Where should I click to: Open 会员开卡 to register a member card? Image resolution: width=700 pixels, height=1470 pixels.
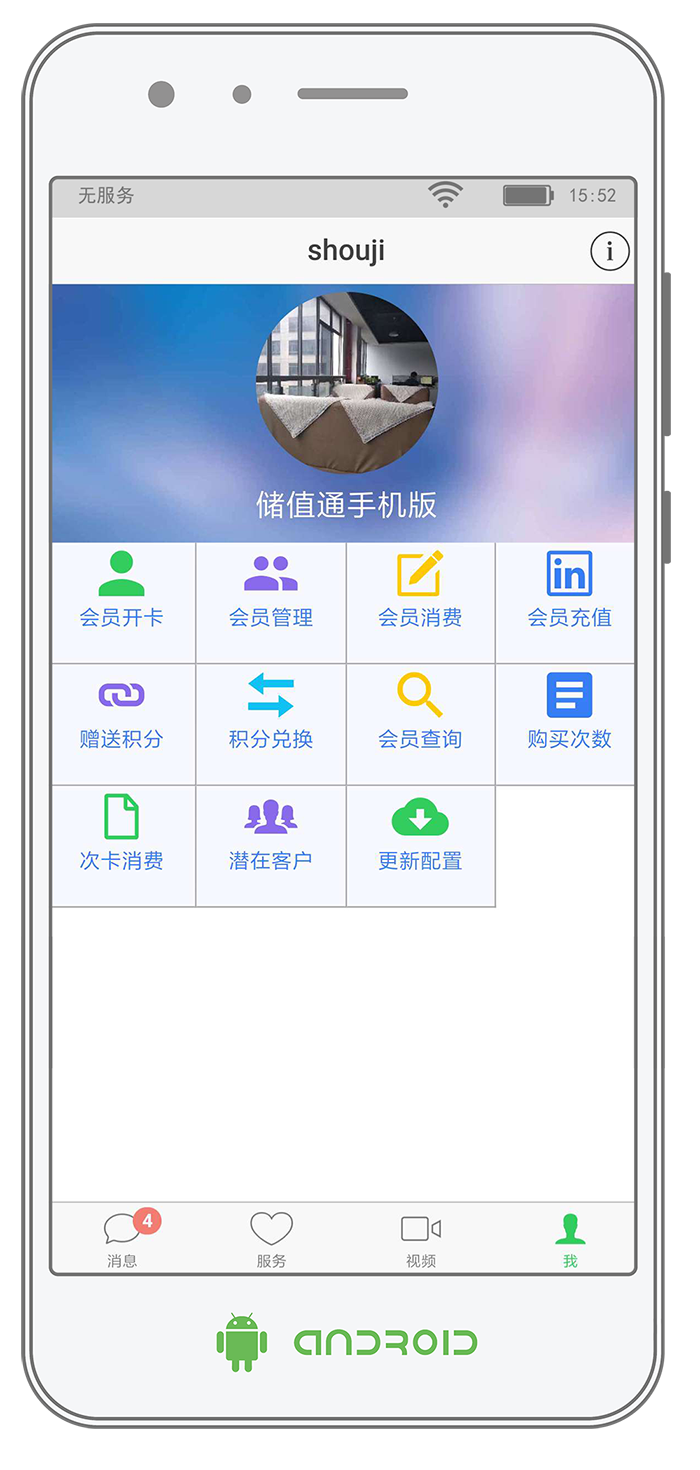pos(122,602)
